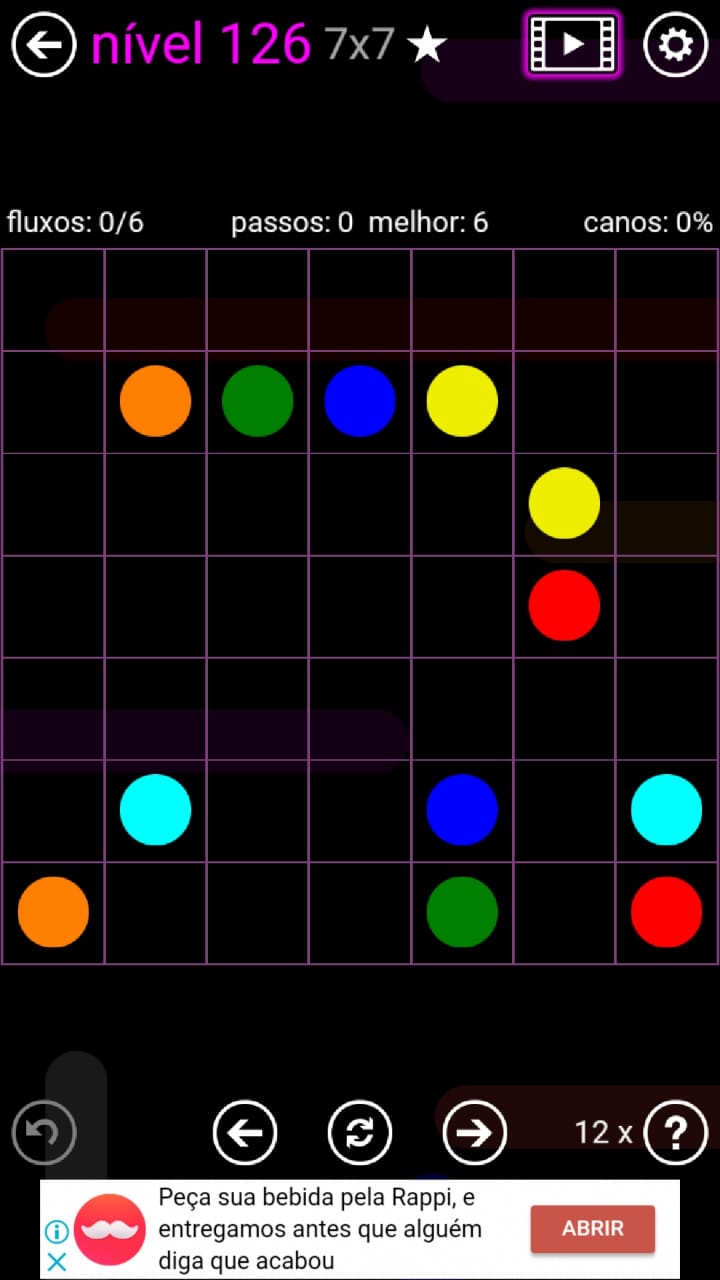This screenshot has height=1280, width=720.
Task: Close the Rappi ad banner
Action: click(x=57, y=1262)
